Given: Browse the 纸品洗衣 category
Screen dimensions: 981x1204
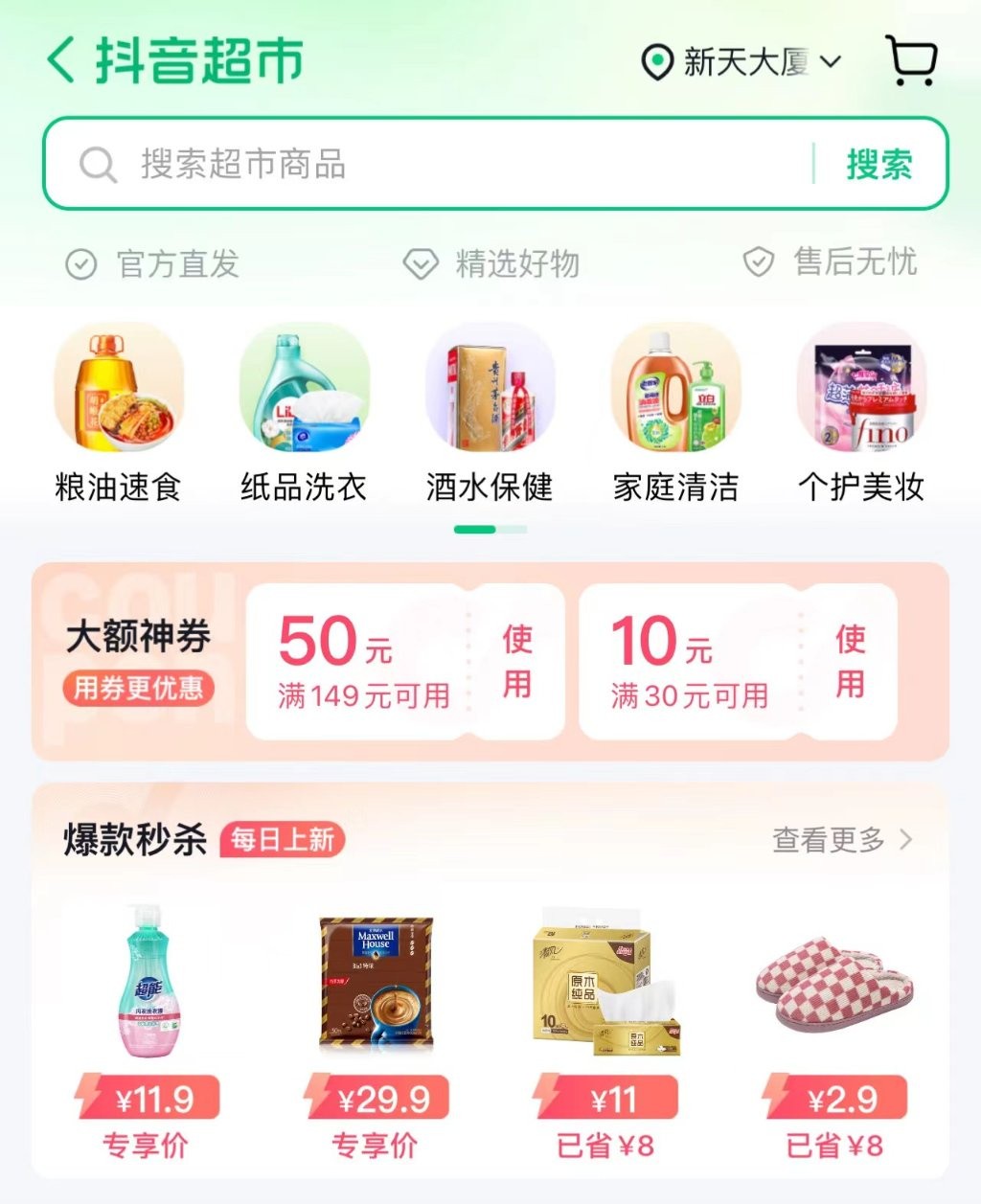Looking at the screenshot, I should 304,412.
